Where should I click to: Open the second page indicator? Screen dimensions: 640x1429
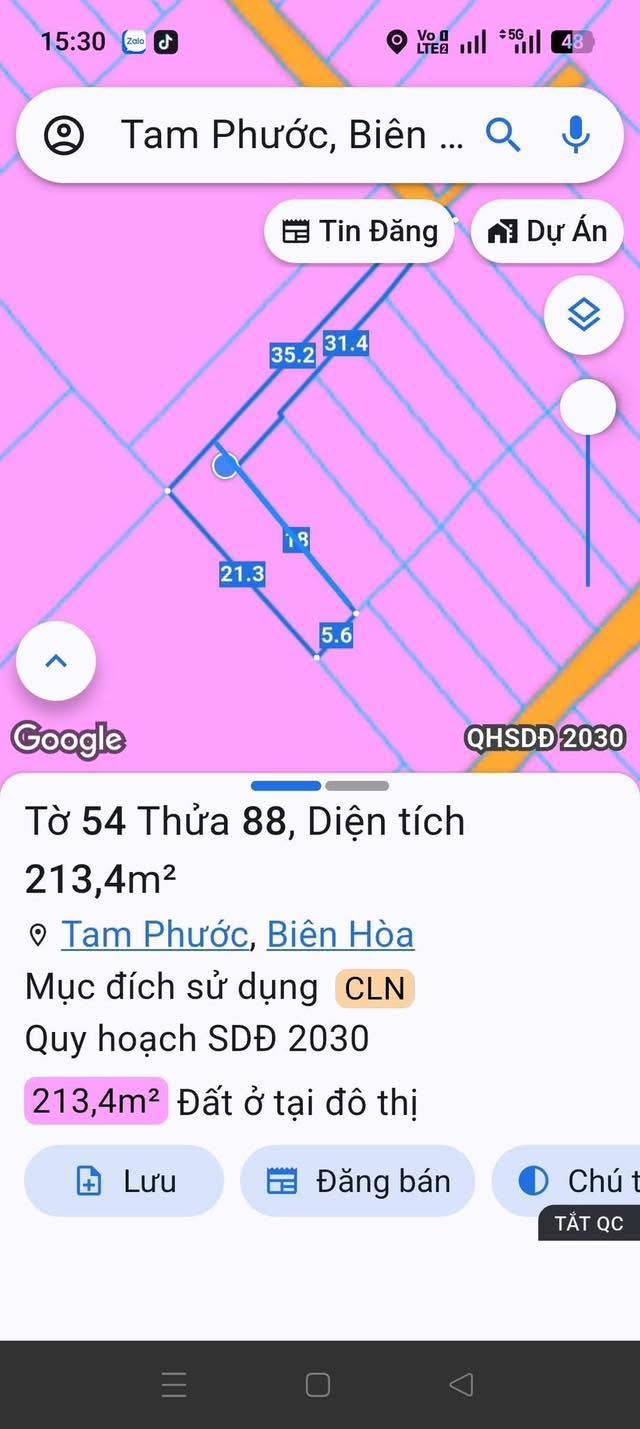click(357, 786)
